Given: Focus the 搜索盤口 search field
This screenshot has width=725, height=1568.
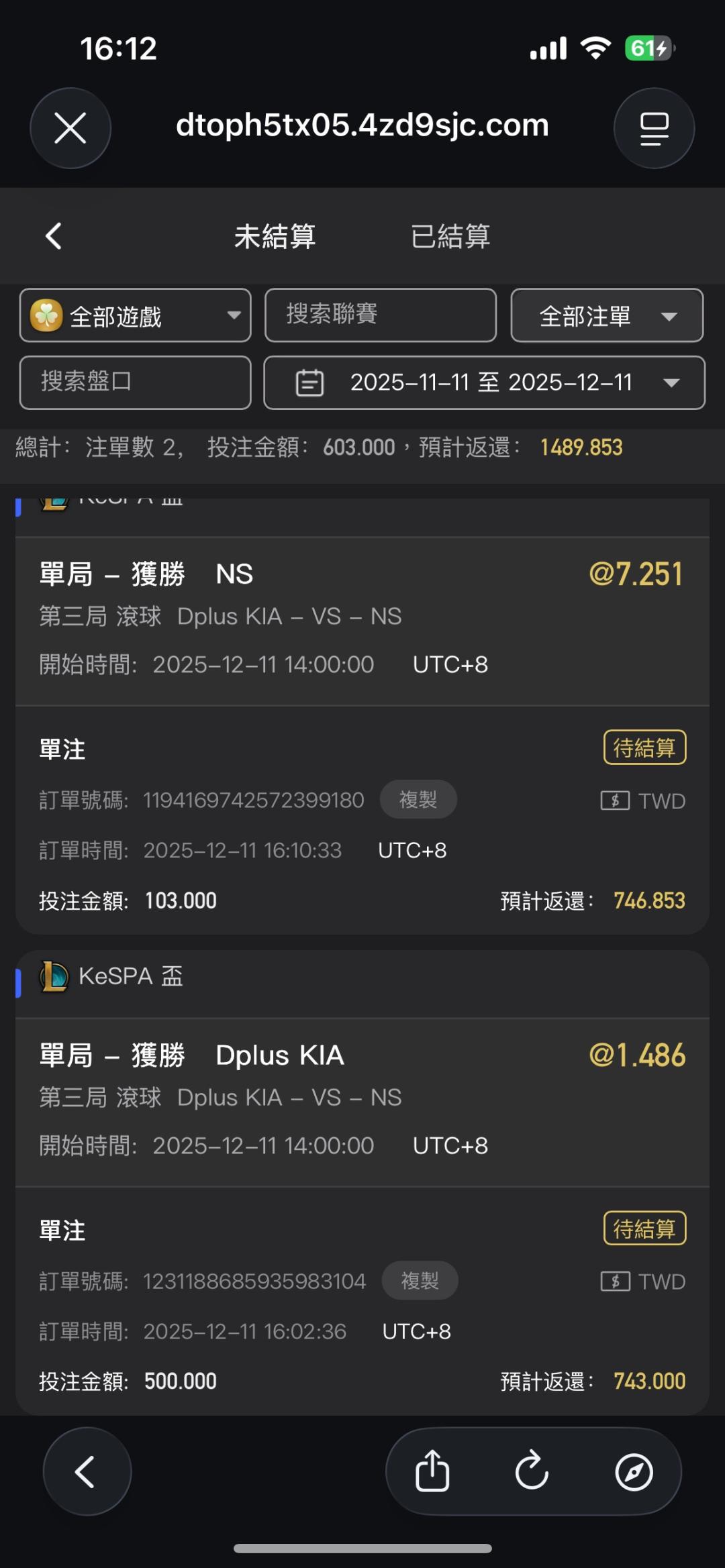Looking at the screenshot, I should pyautogui.click(x=136, y=382).
